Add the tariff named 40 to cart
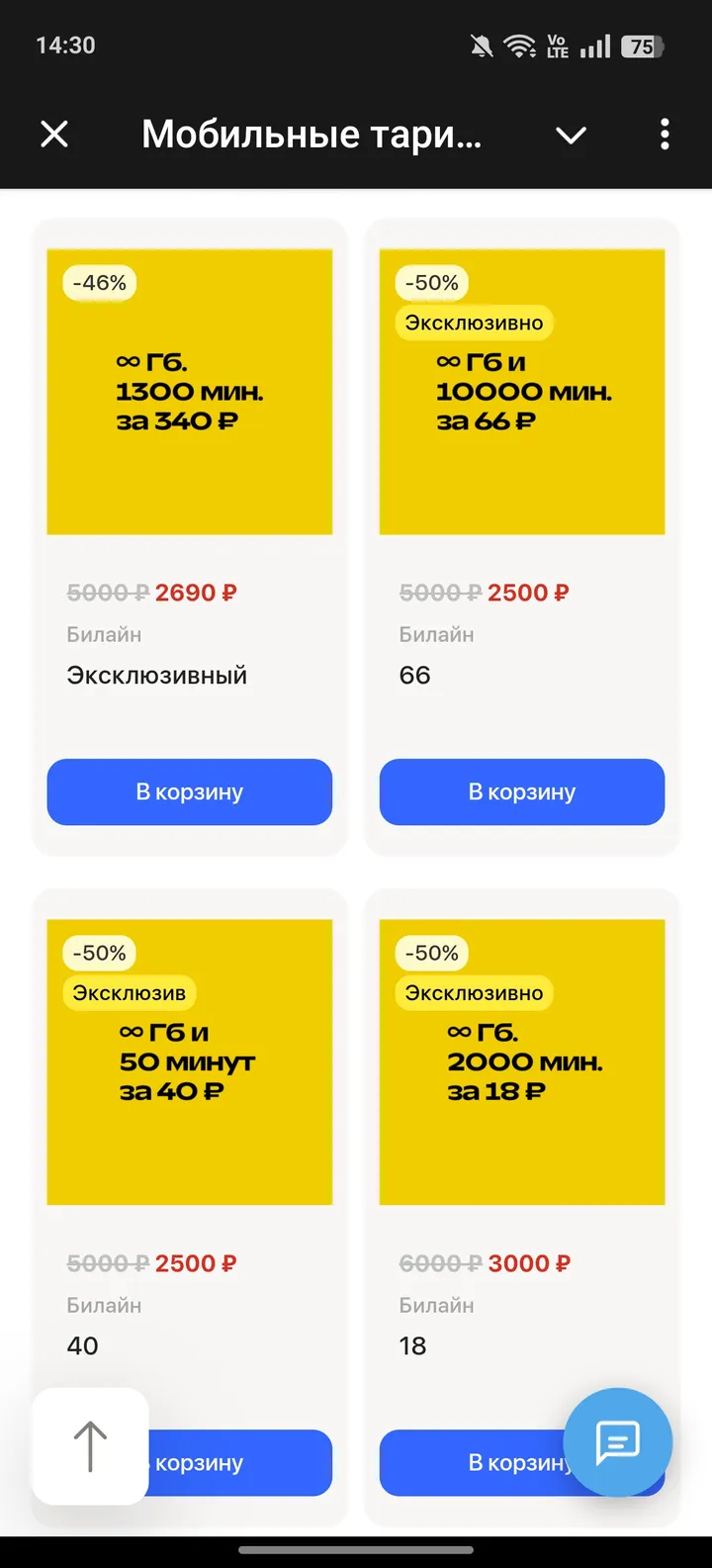This screenshot has width=712, height=1568. tap(237, 1462)
